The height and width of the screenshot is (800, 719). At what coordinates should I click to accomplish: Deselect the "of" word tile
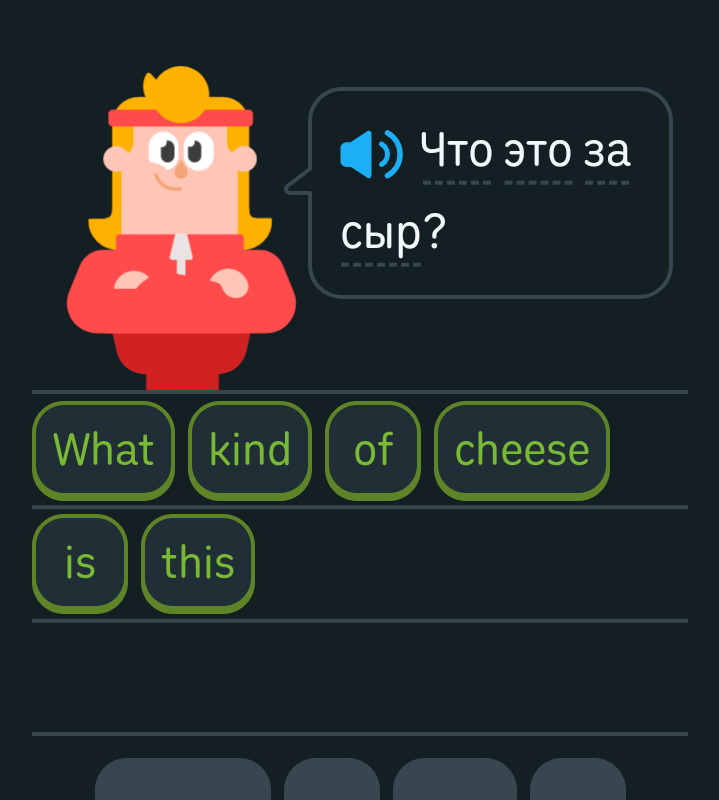click(373, 450)
